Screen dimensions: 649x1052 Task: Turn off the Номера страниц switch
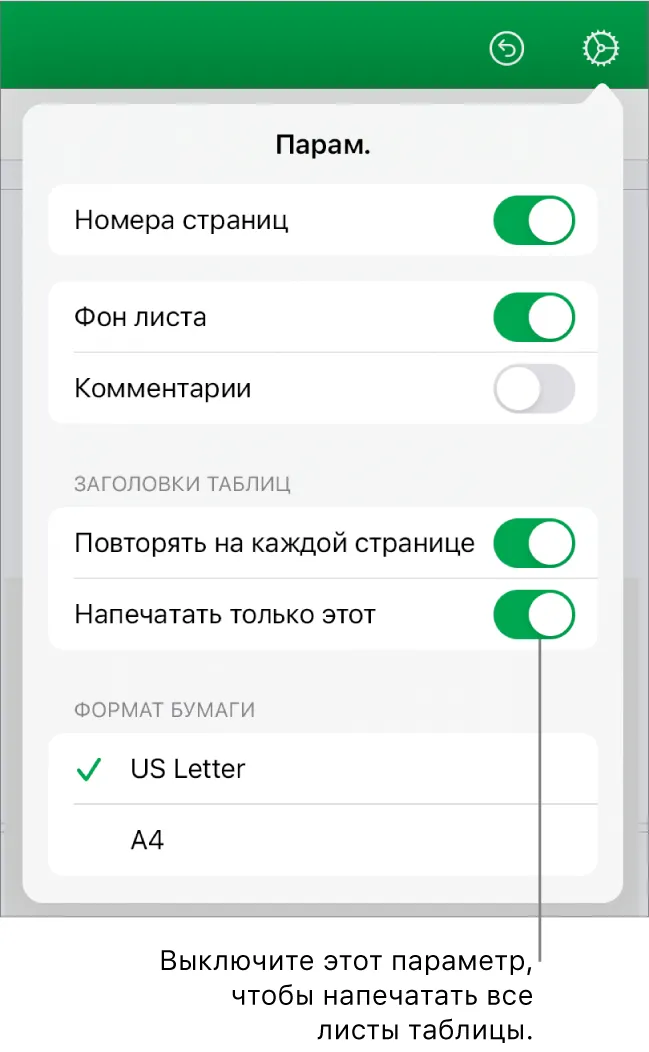click(x=534, y=220)
